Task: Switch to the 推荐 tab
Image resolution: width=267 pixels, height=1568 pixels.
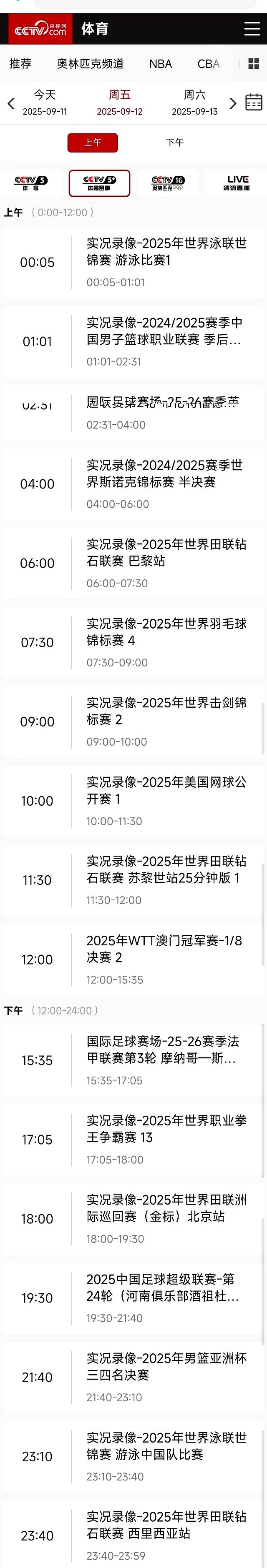Action: (20, 64)
